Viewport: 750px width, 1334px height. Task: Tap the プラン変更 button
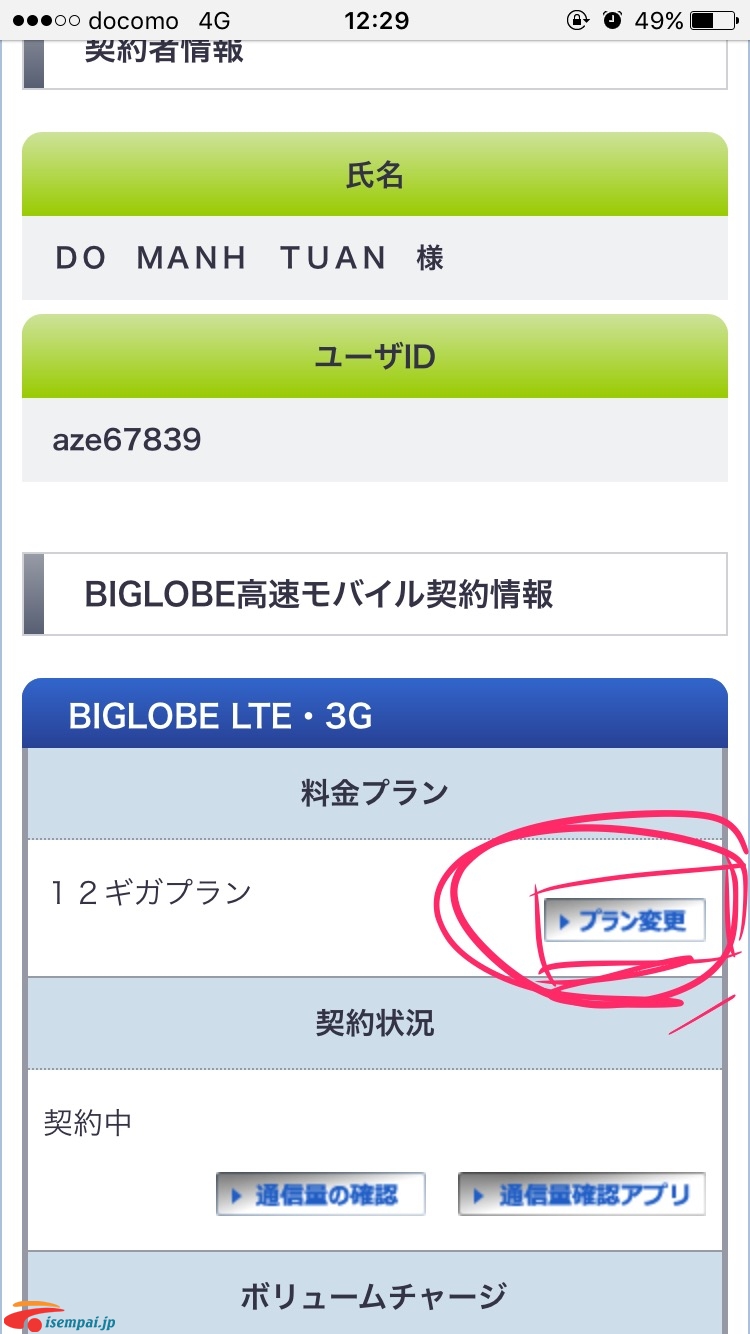pyautogui.click(x=625, y=921)
